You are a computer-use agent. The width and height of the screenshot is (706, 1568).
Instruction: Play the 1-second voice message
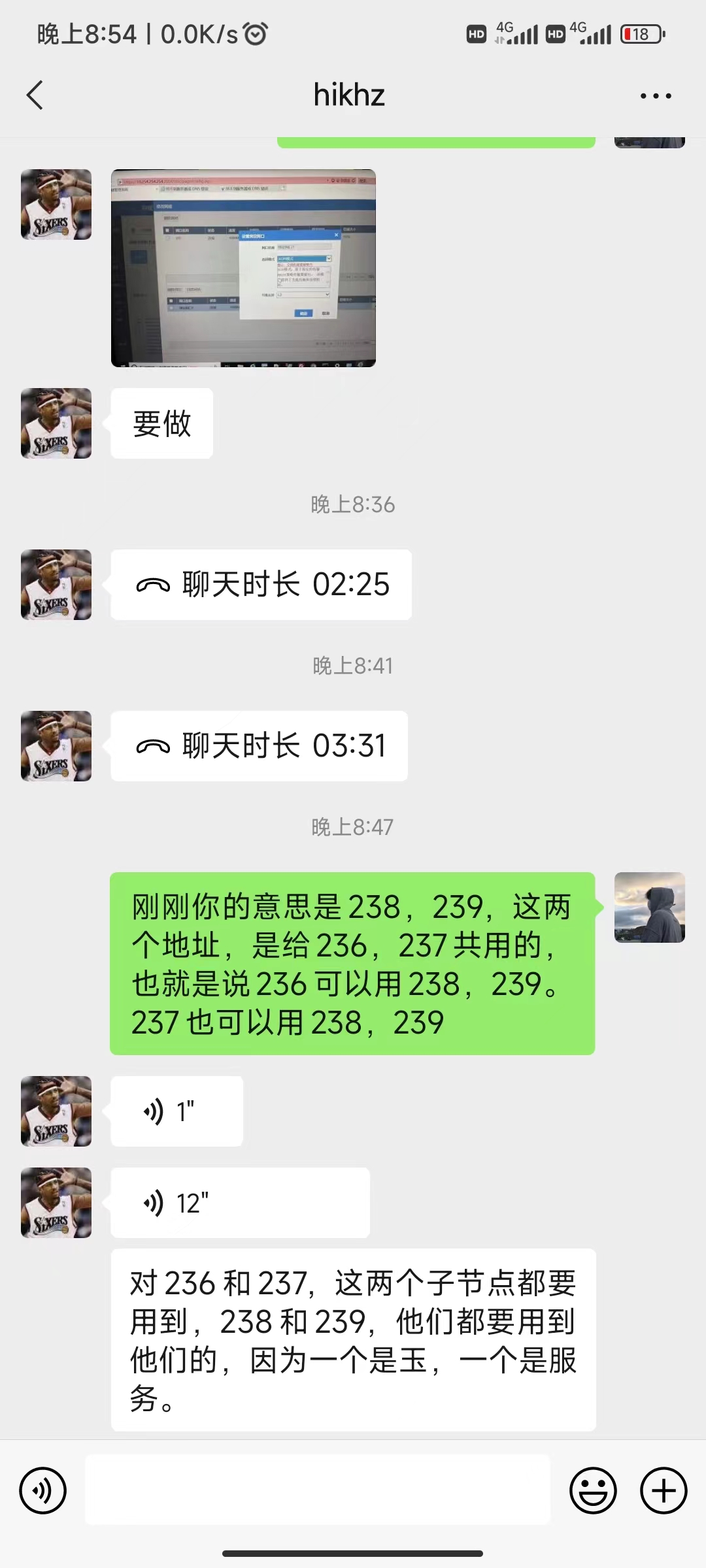coord(176,1111)
